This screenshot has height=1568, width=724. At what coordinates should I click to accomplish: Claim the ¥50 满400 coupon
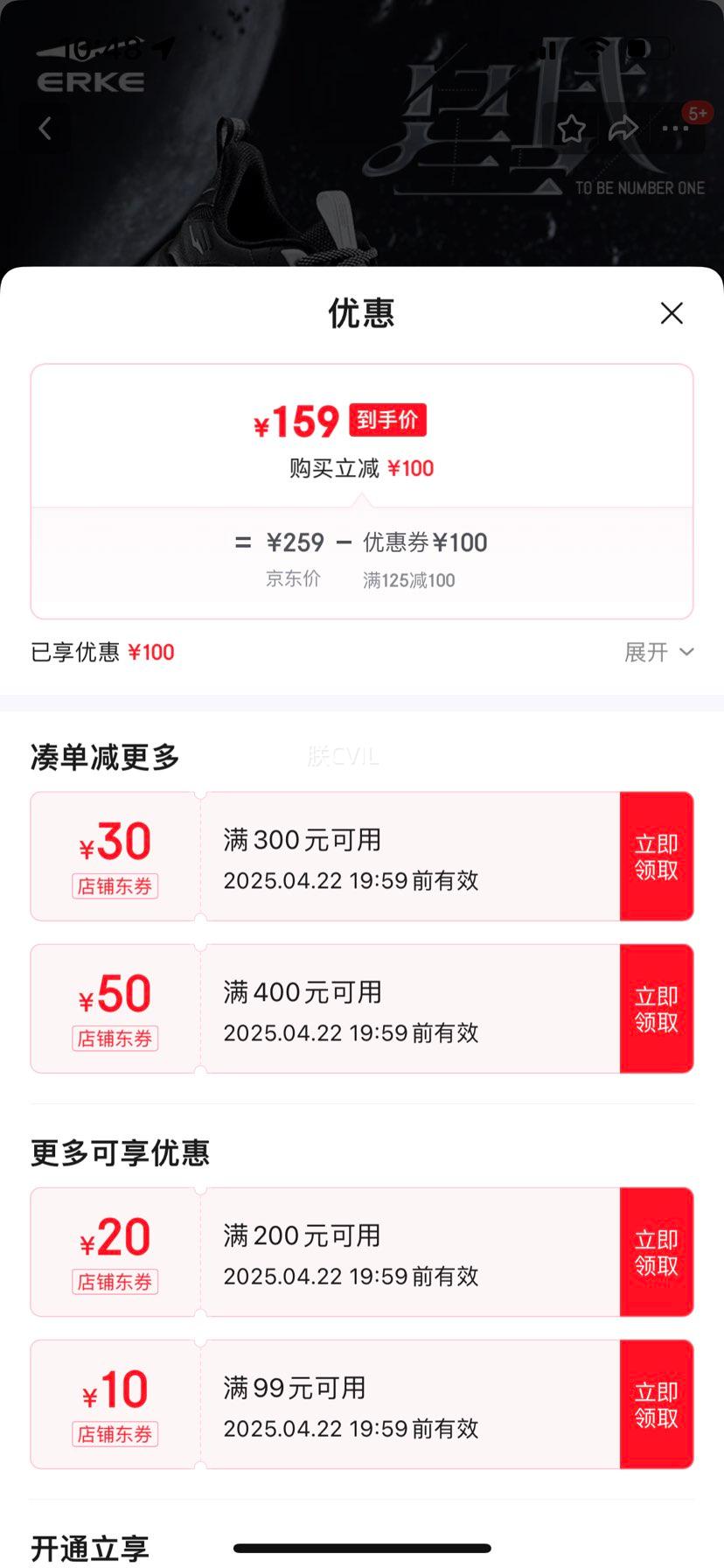click(x=657, y=1008)
